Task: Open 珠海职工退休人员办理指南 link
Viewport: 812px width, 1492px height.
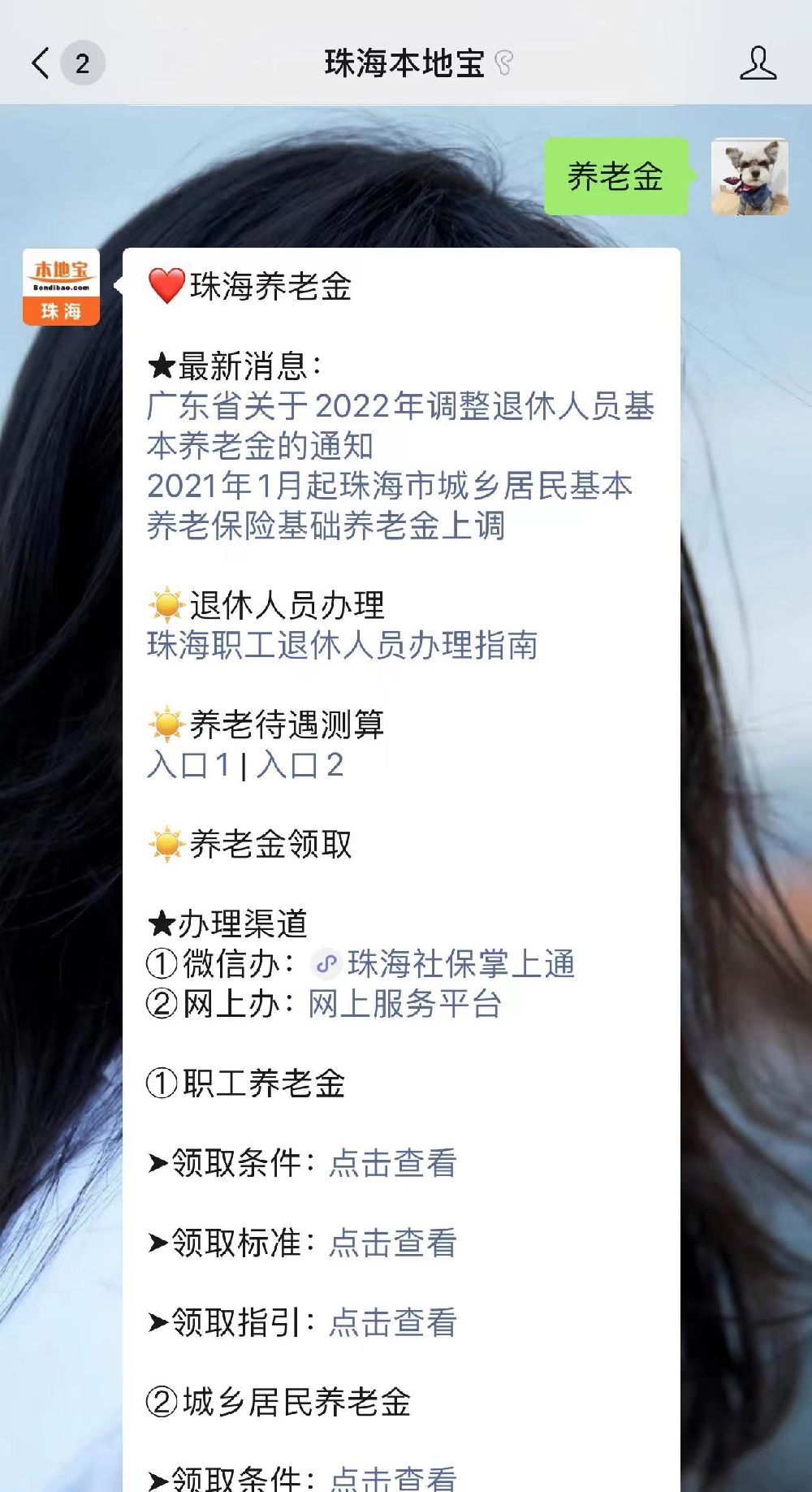Action: tap(342, 645)
